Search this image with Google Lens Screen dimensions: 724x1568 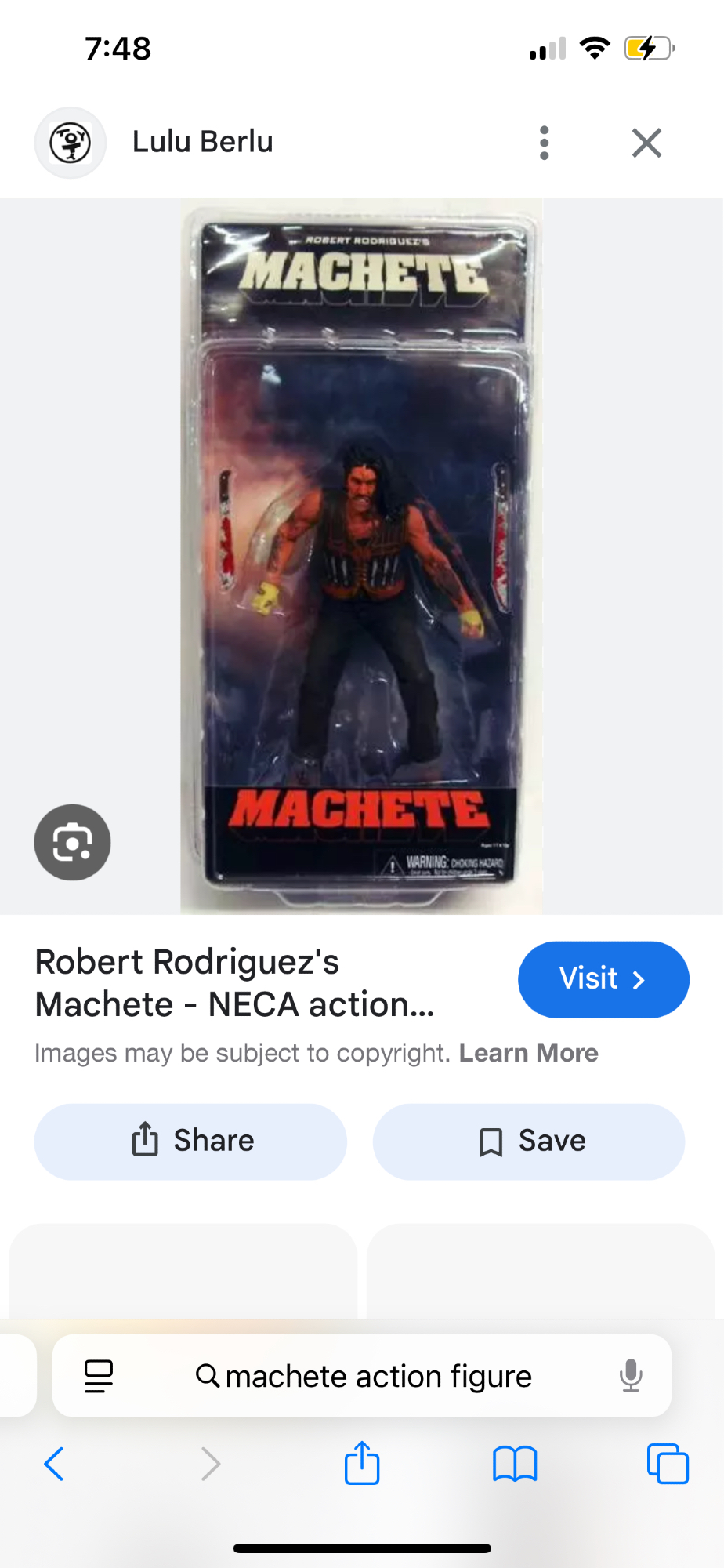[72, 842]
